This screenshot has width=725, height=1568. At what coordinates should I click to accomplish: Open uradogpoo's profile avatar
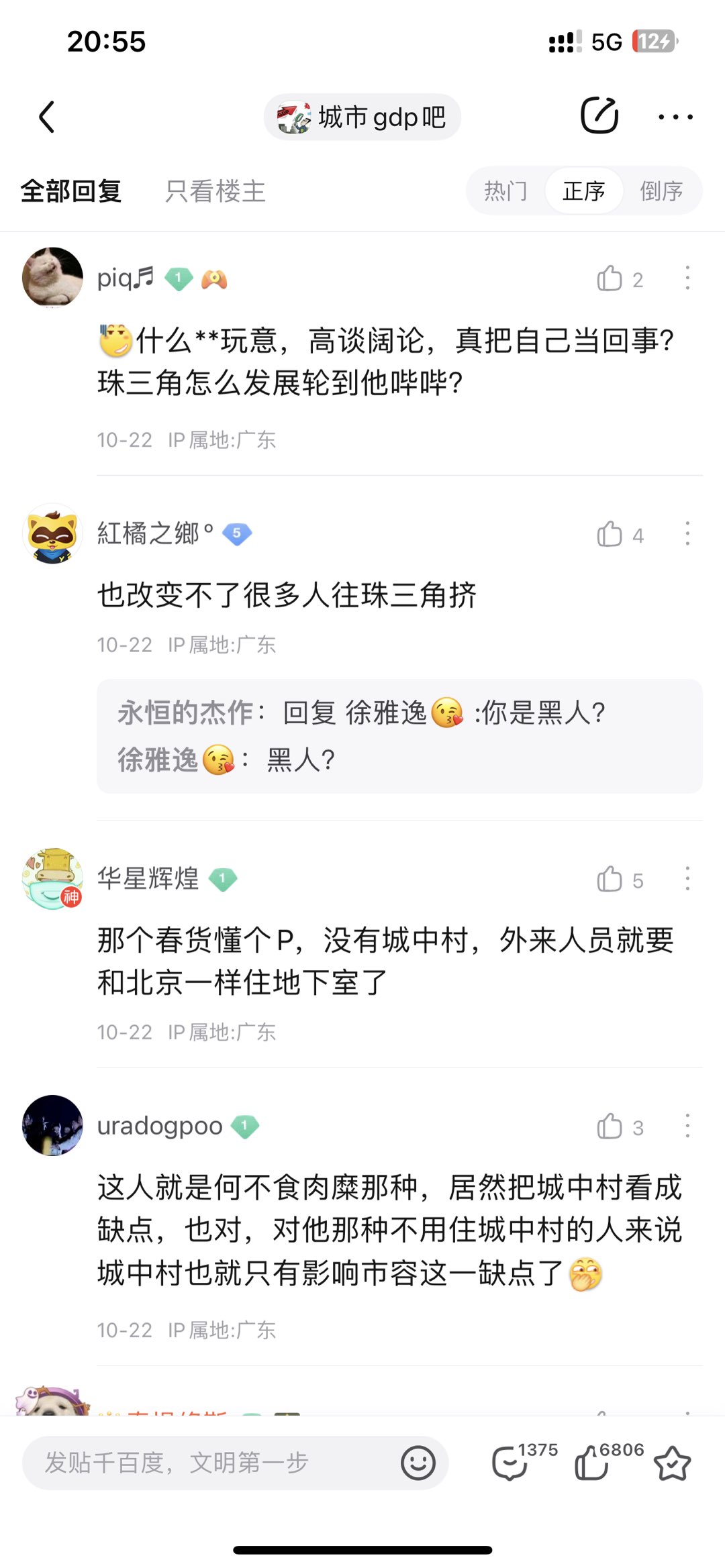[x=52, y=1125]
